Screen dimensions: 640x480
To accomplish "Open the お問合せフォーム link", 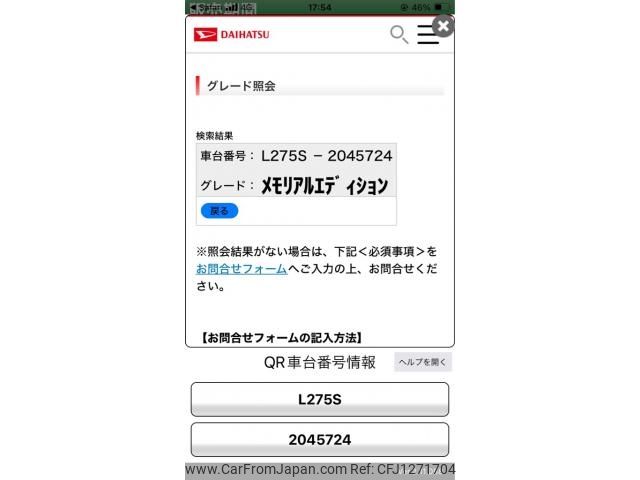I will pos(241,269).
